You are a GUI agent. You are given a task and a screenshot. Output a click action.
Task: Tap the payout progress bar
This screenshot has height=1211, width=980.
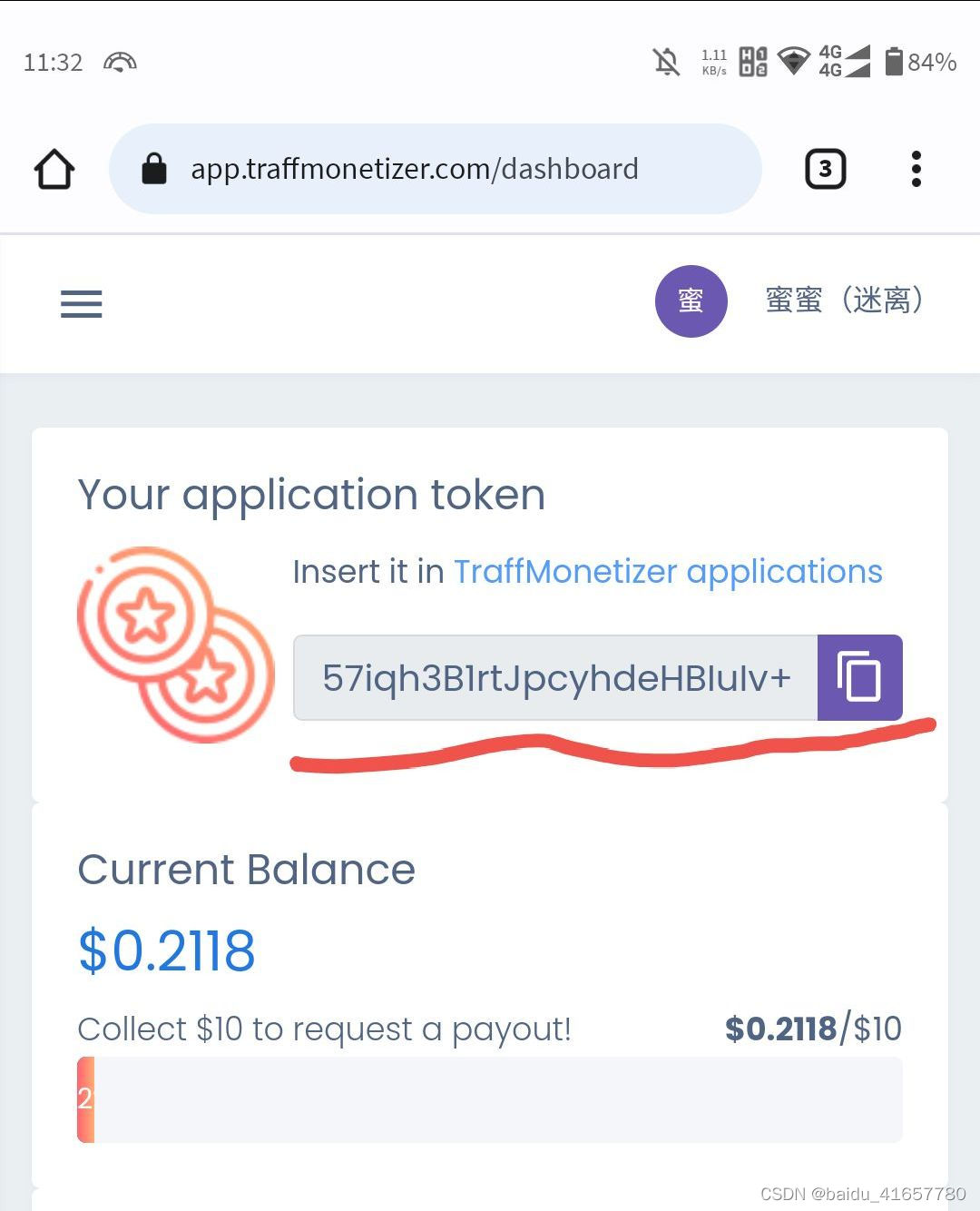click(x=490, y=1098)
